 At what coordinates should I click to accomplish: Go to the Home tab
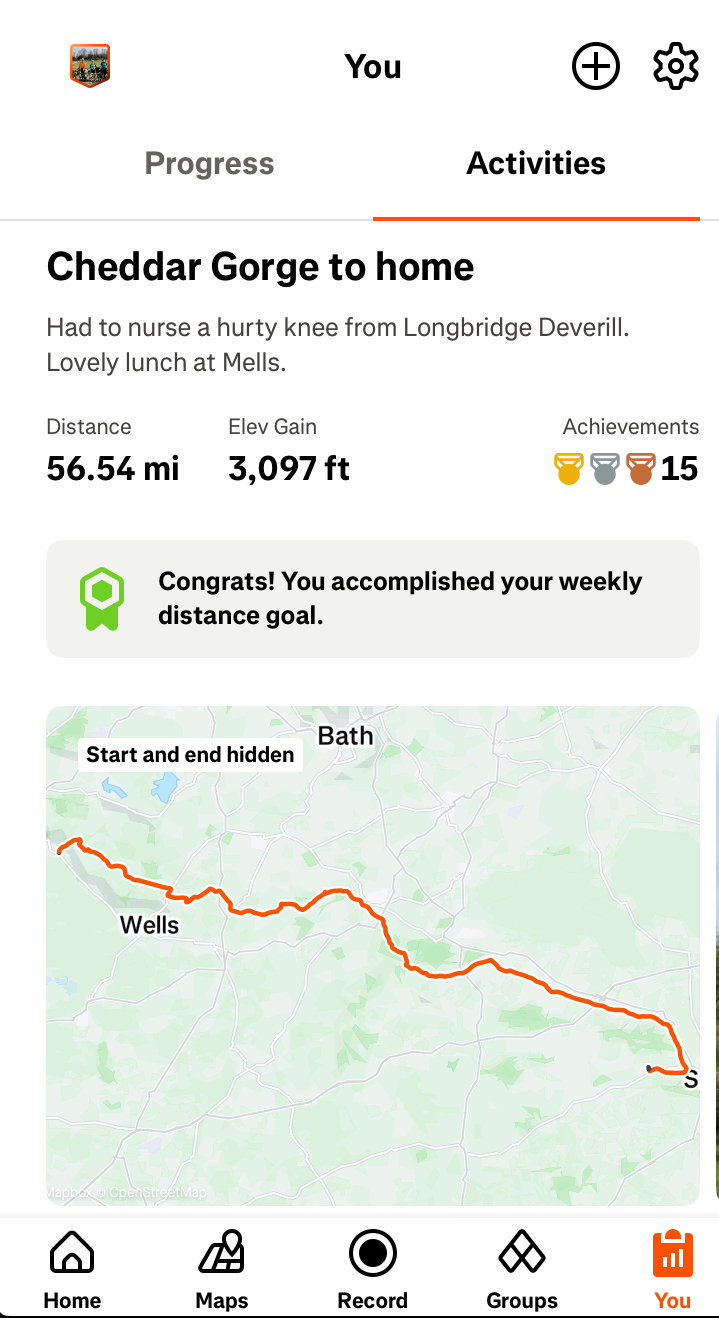(x=72, y=1269)
